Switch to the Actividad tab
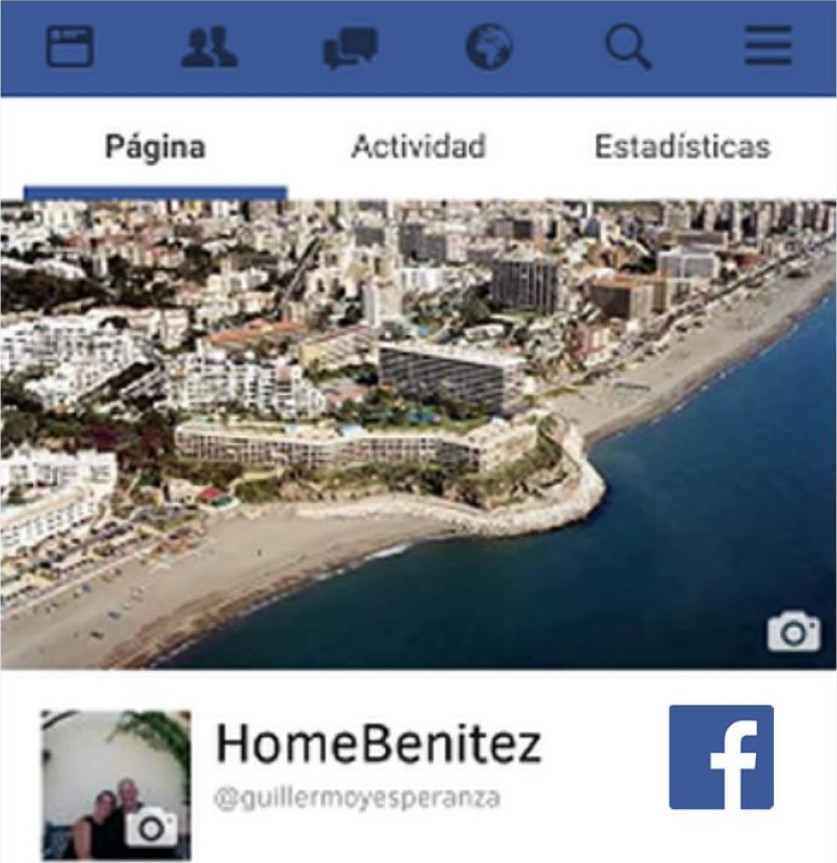837x863 pixels. point(418,147)
